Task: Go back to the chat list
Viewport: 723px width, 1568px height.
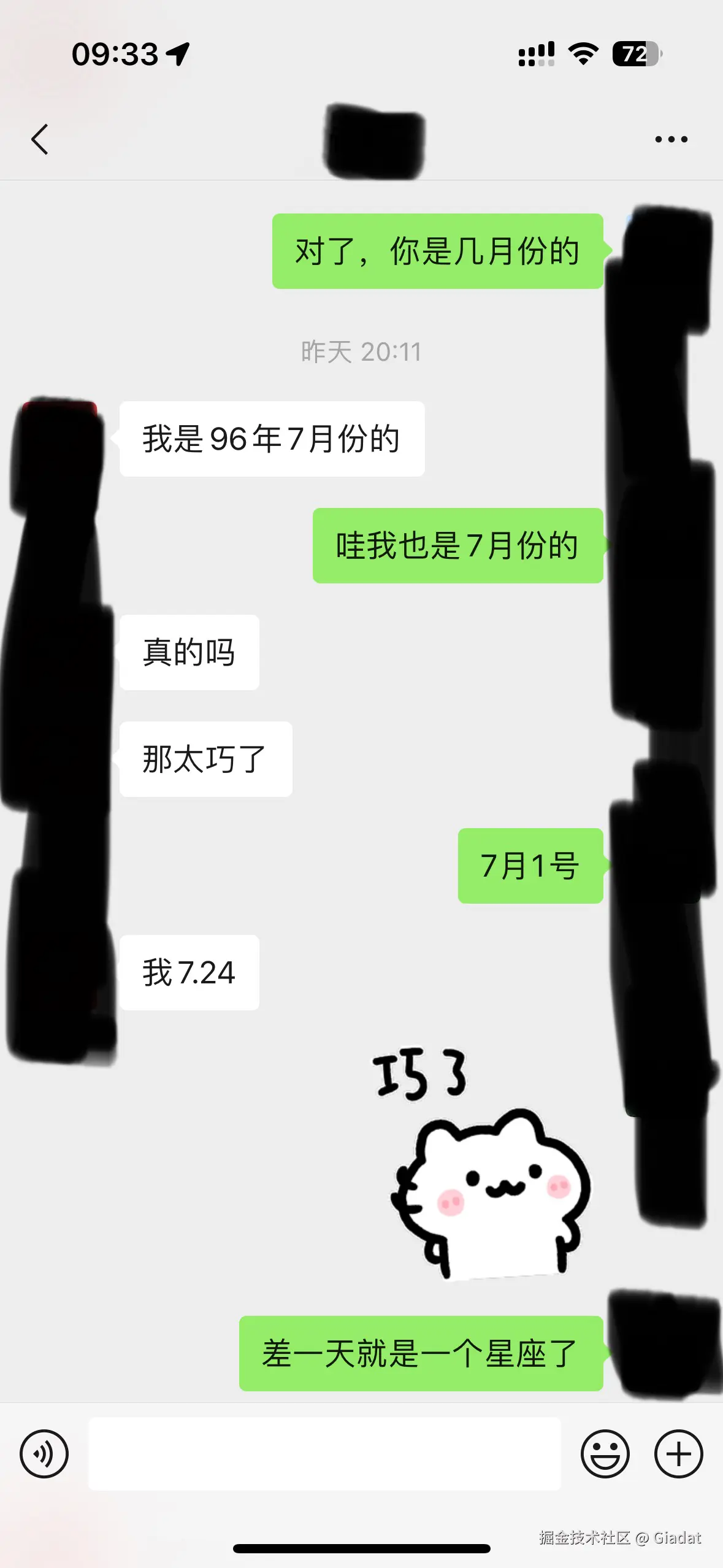Action: tap(40, 139)
